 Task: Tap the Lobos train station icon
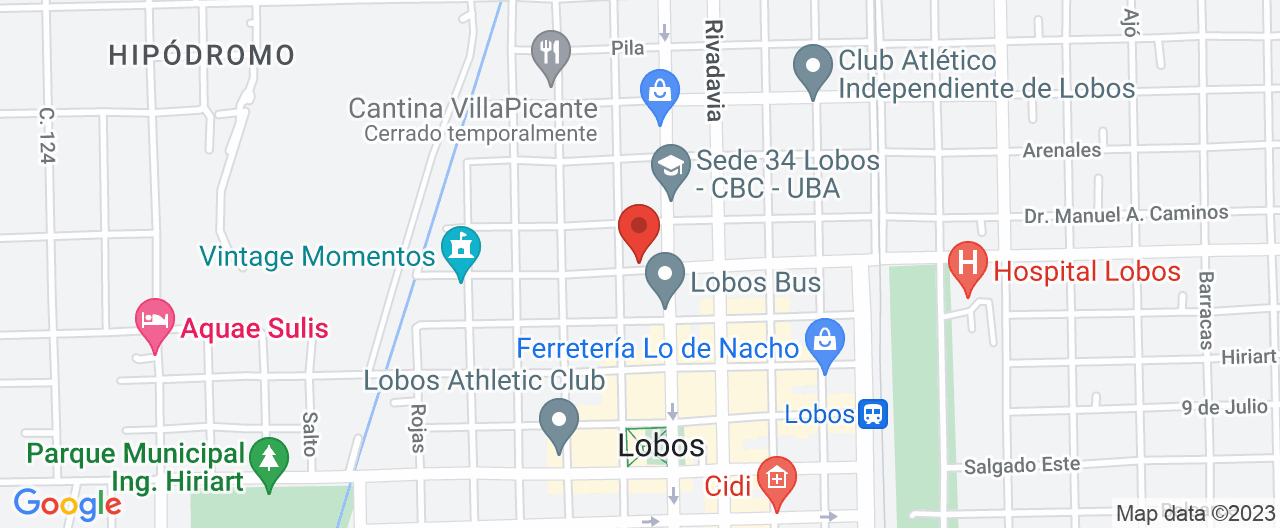click(x=874, y=413)
